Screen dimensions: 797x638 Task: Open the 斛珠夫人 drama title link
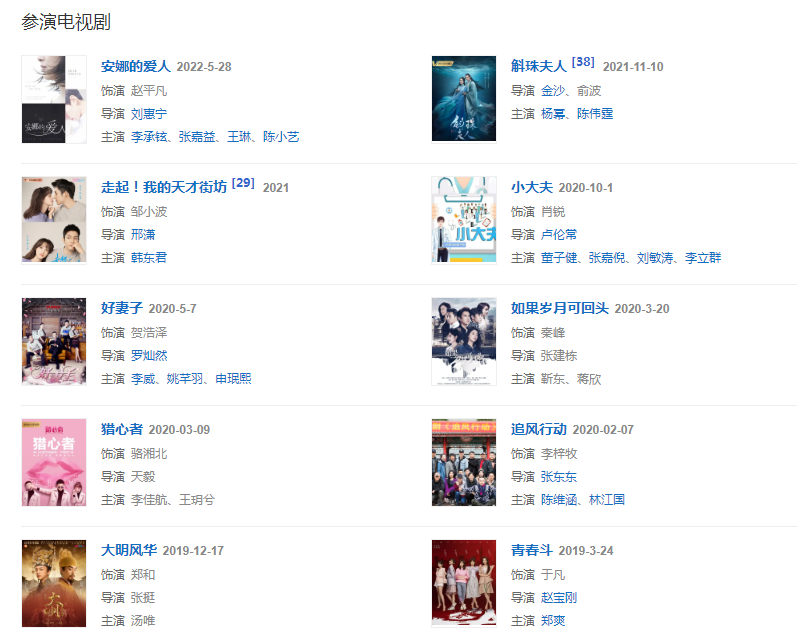(538, 66)
